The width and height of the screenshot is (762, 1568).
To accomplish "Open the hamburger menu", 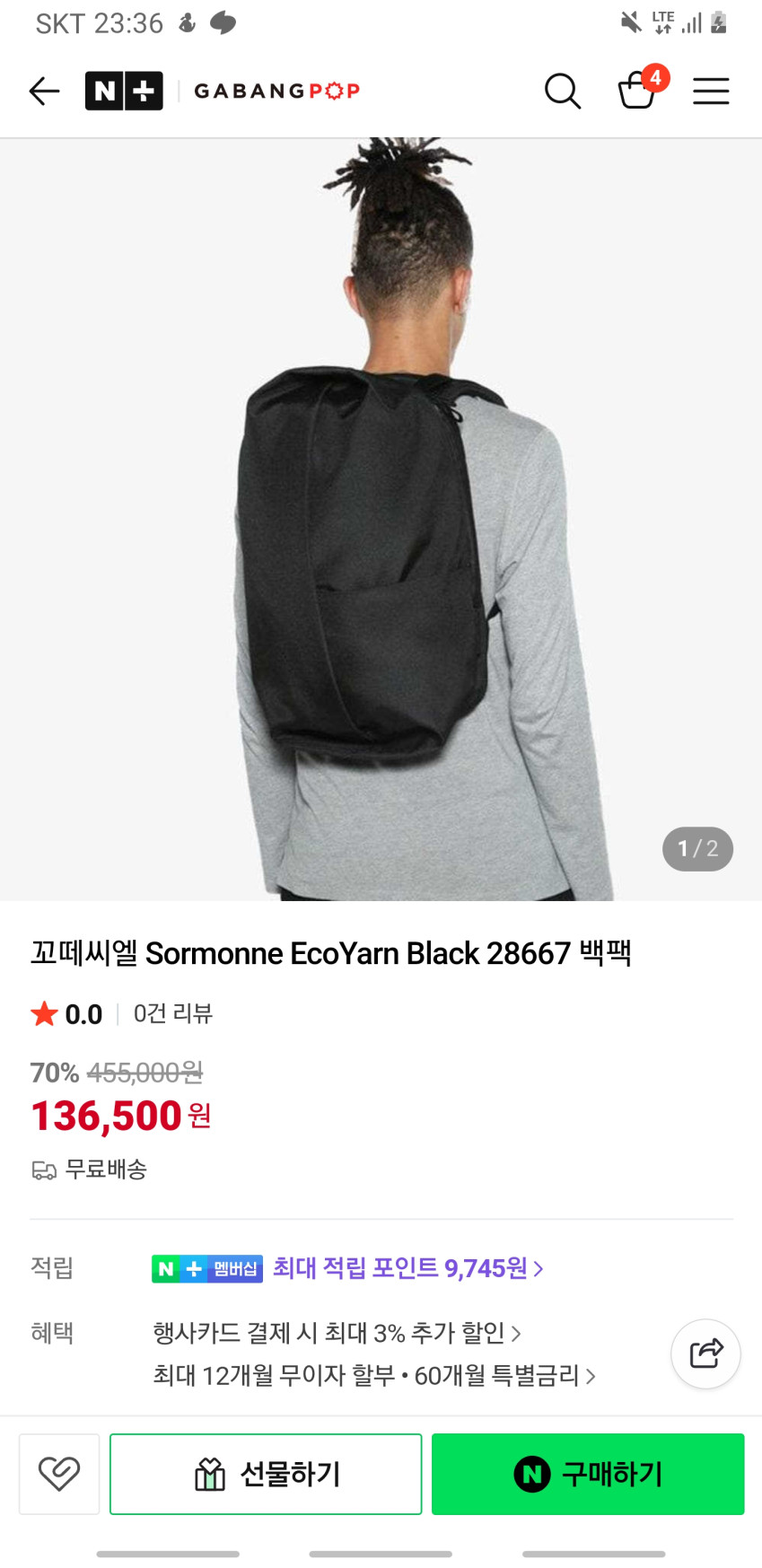I will click(x=710, y=91).
